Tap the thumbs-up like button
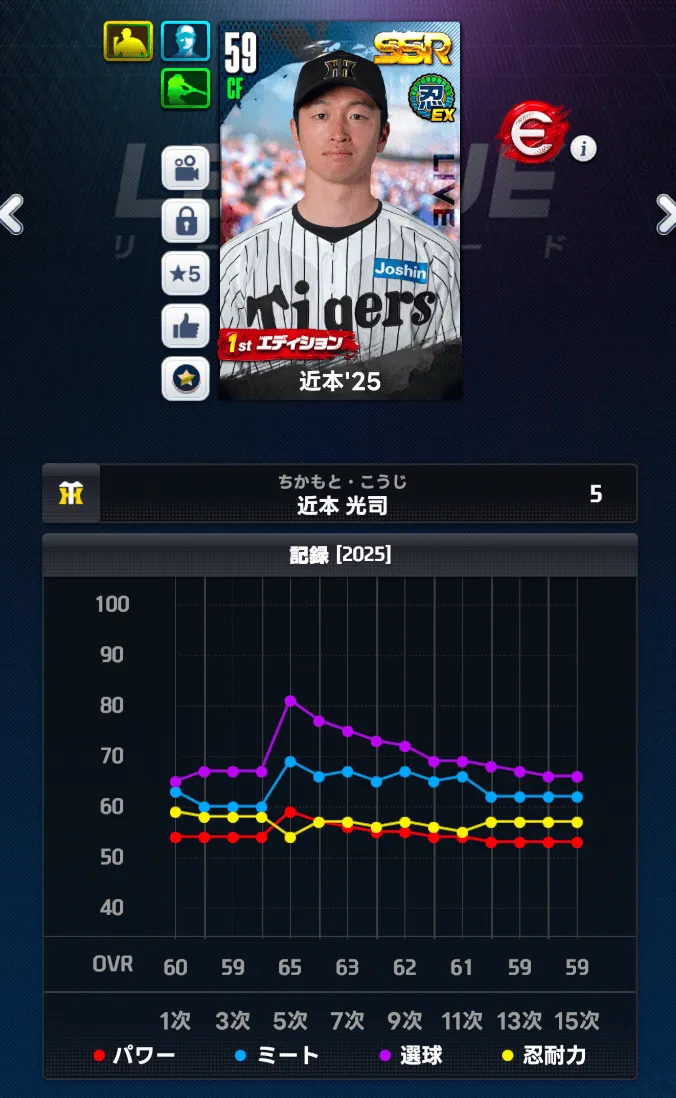The width and height of the screenshot is (676, 1098). (185, 326)
